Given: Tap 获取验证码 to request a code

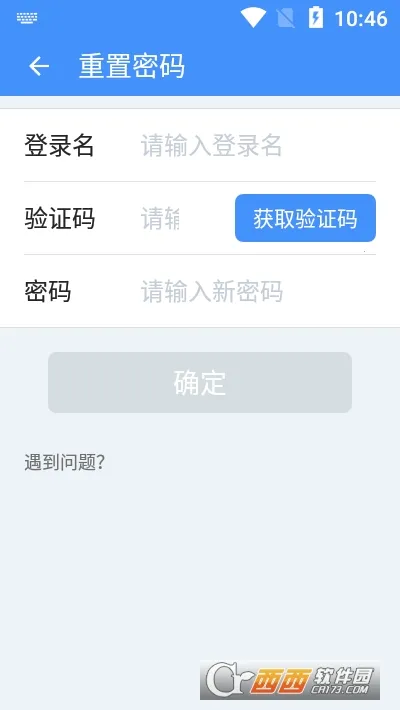Looking at the screenshot, I should 305,218.
